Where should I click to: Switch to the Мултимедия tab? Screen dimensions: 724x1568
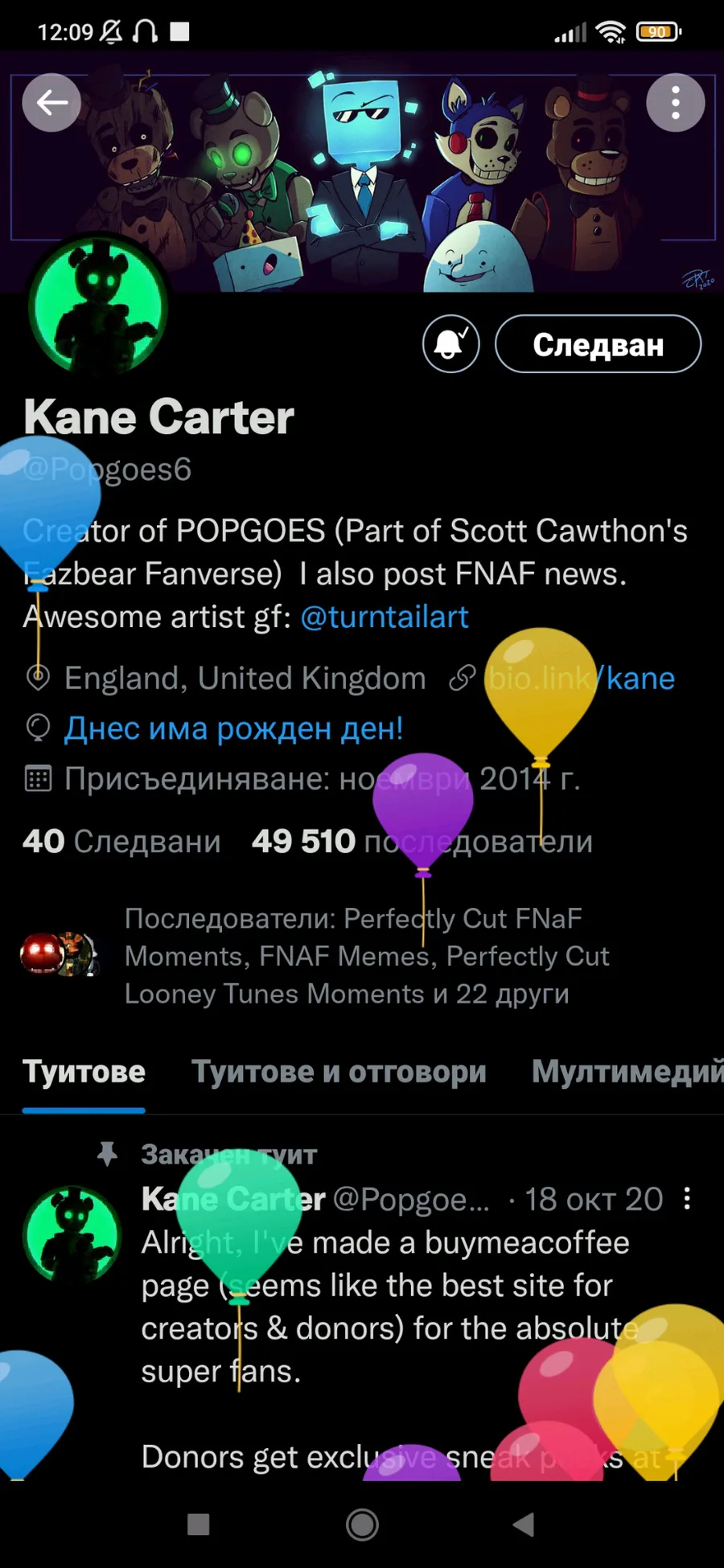pyautogui.click(x=627, y=1072)
